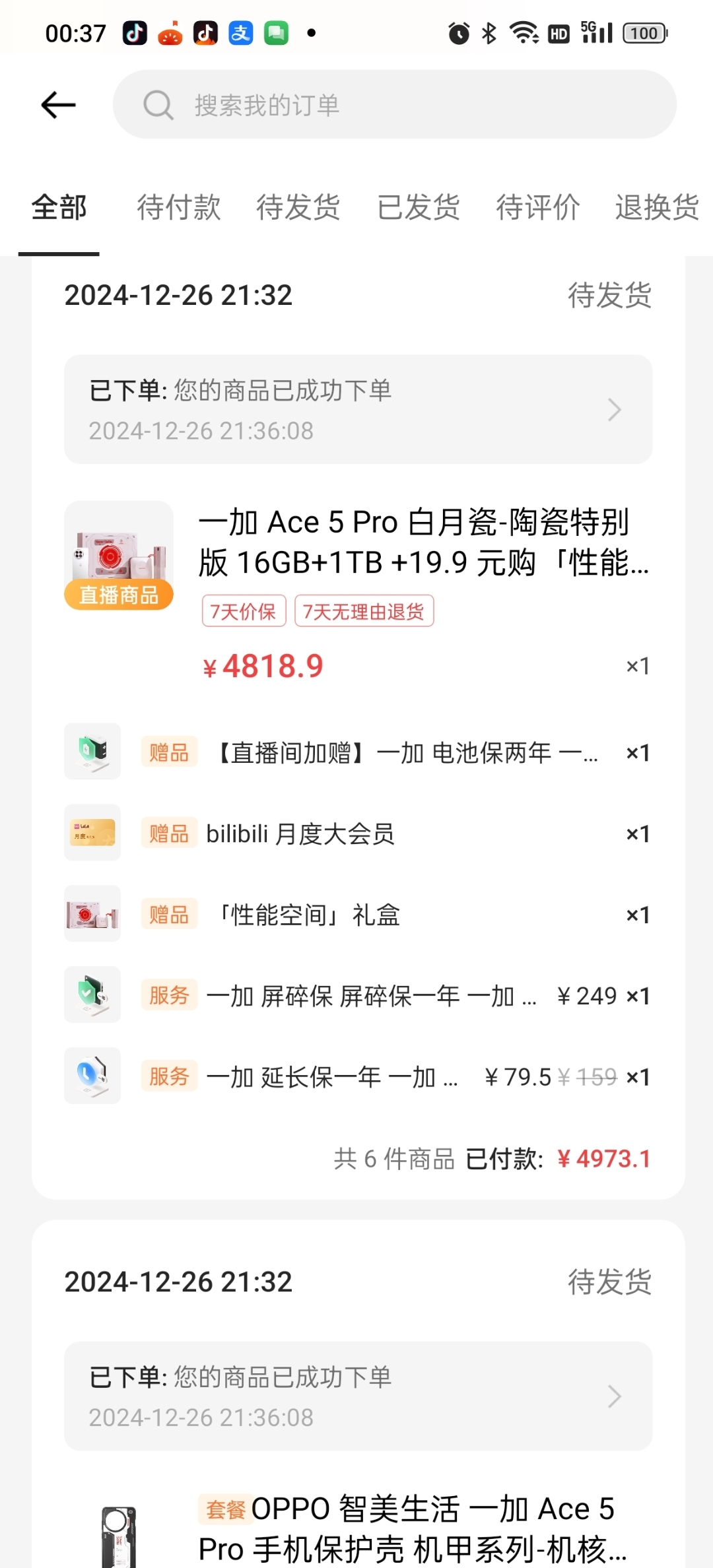
Task: Tap the 屏碎保 service shield icon
Action: 92,995
